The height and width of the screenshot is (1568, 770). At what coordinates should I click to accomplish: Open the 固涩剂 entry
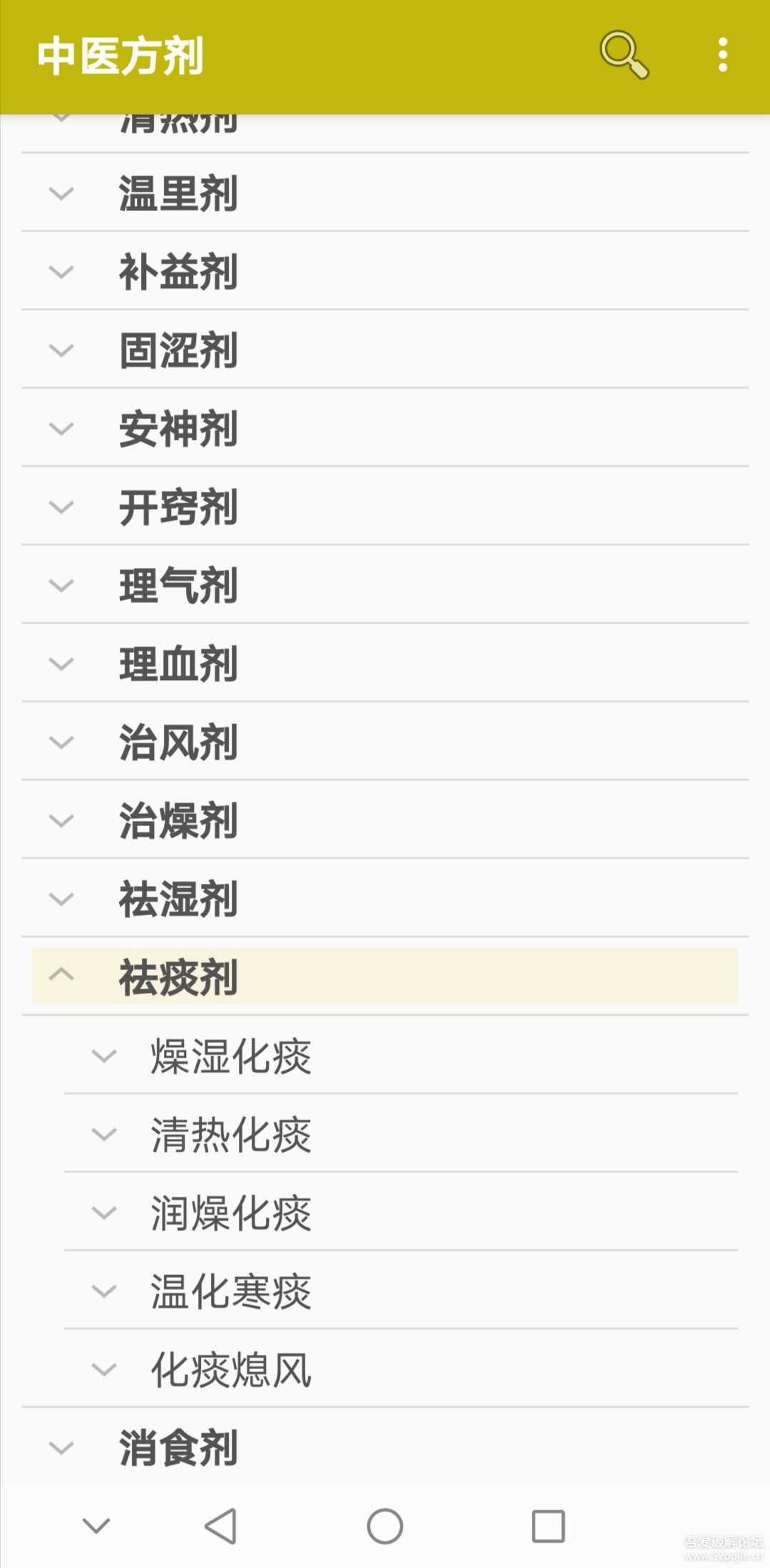click(x=178, y=349)
